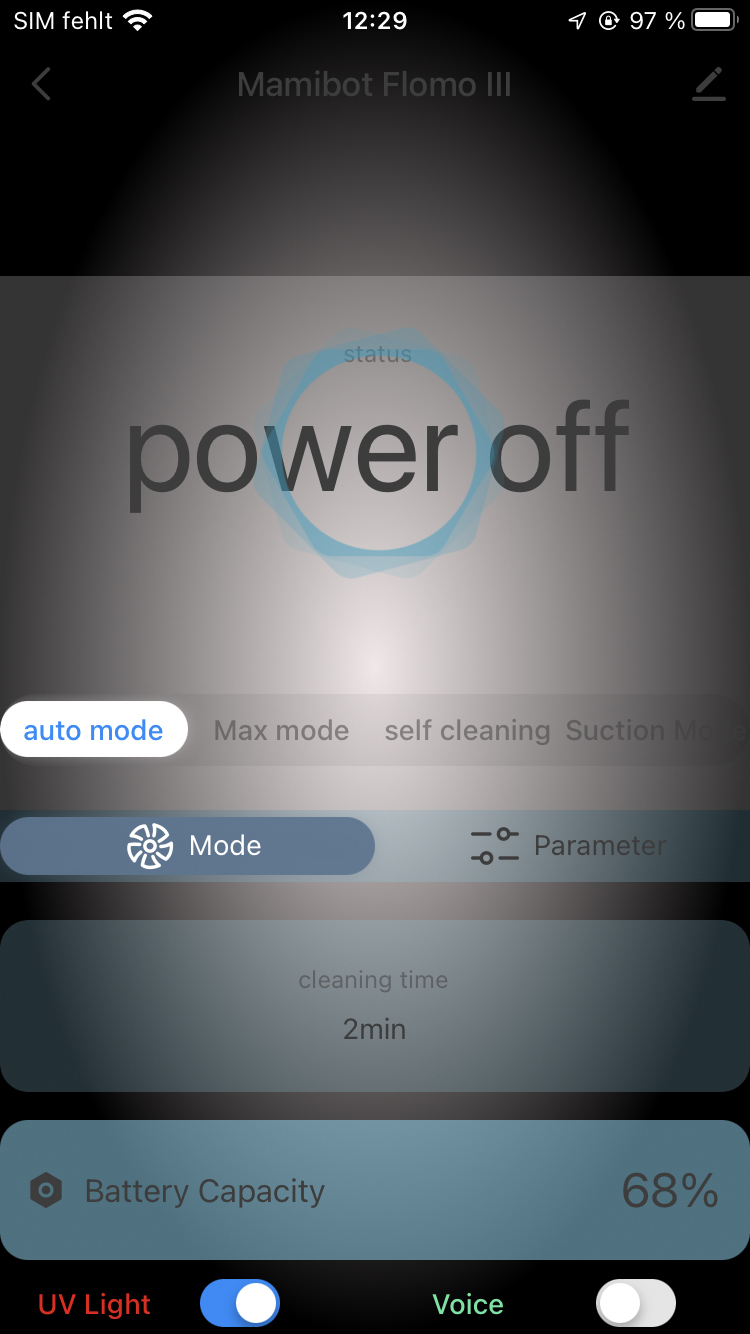Open the Parameter tab
Image resolution: width=750 pixels, height=1334 pixels.
click(x=567, y=846)
